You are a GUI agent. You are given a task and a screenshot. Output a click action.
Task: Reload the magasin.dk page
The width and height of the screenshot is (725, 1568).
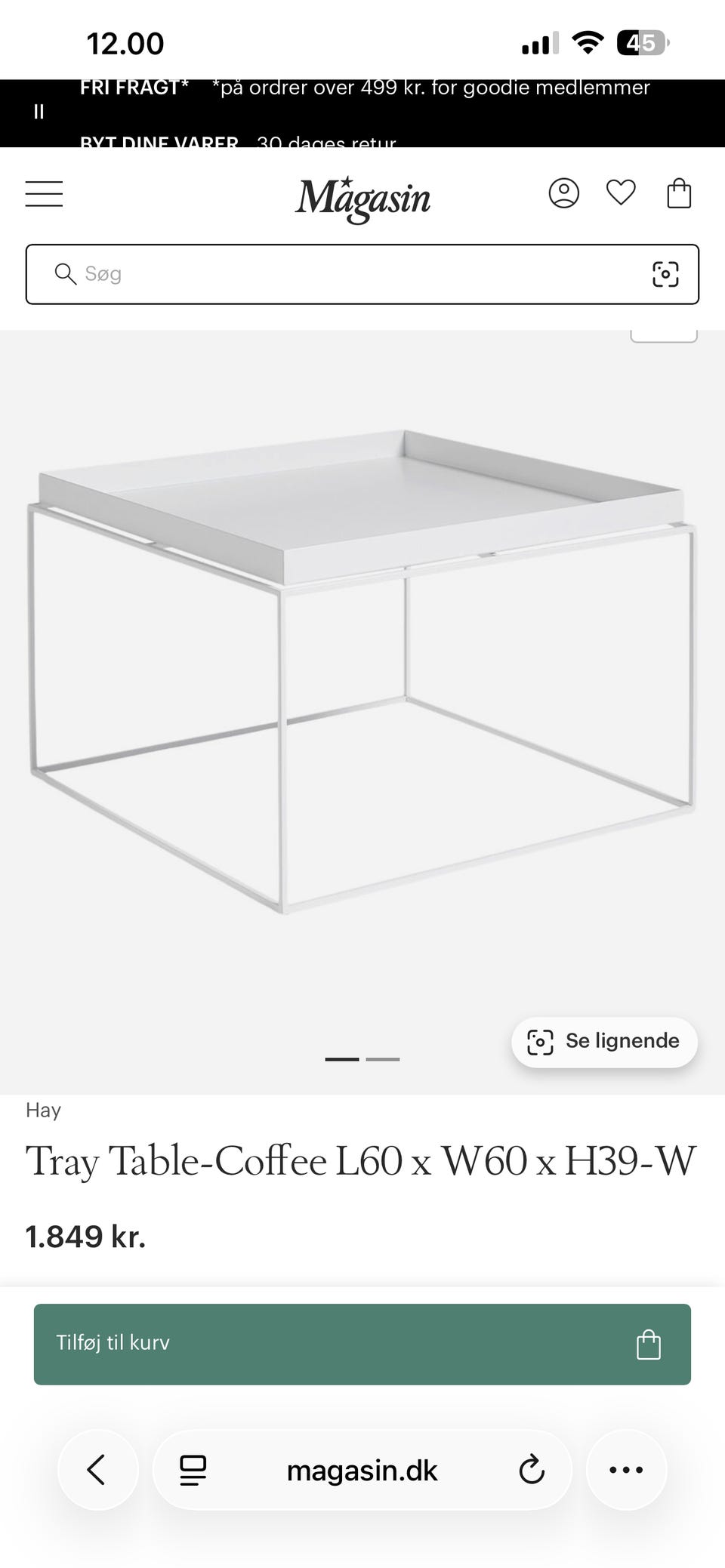(532, 1470)
